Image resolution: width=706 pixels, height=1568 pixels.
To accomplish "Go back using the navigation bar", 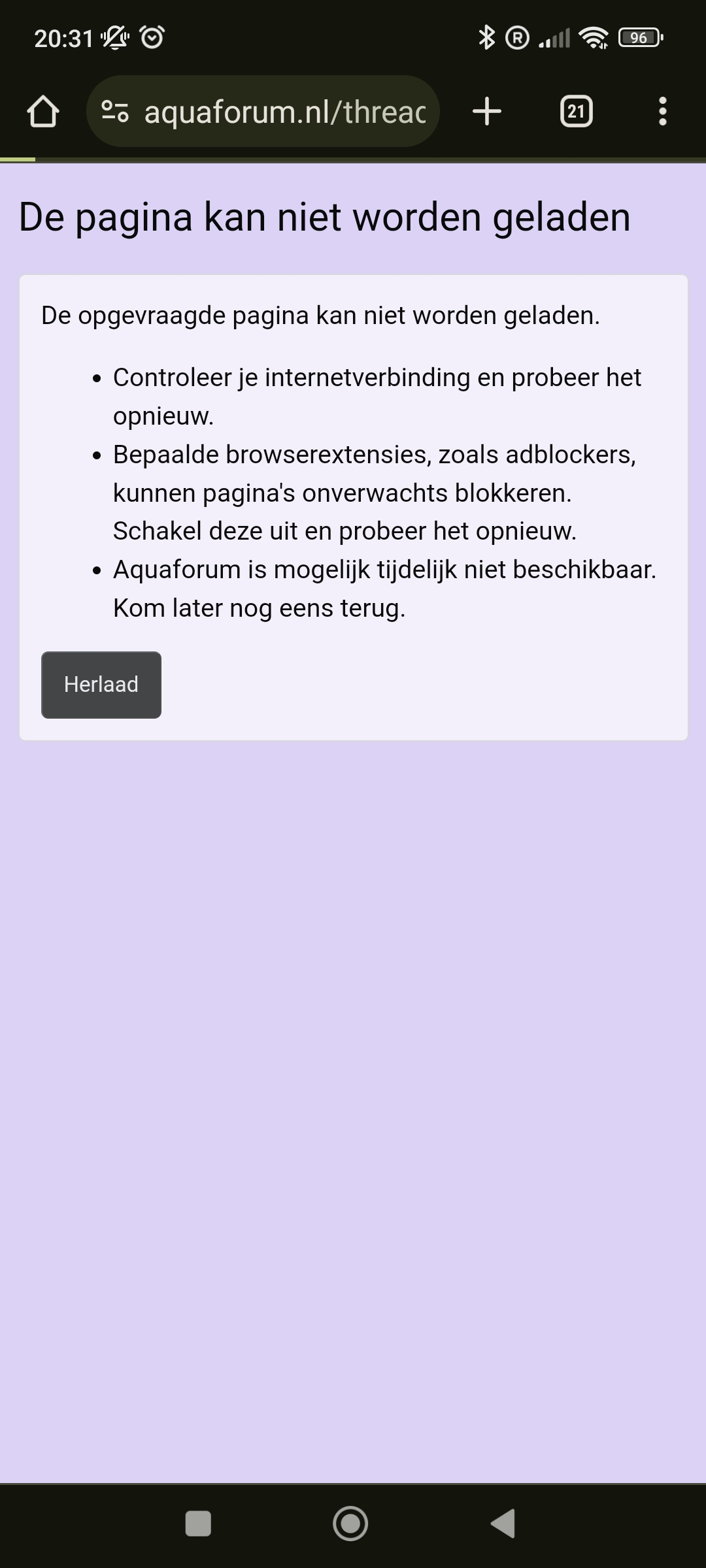I will [503, 1524].
